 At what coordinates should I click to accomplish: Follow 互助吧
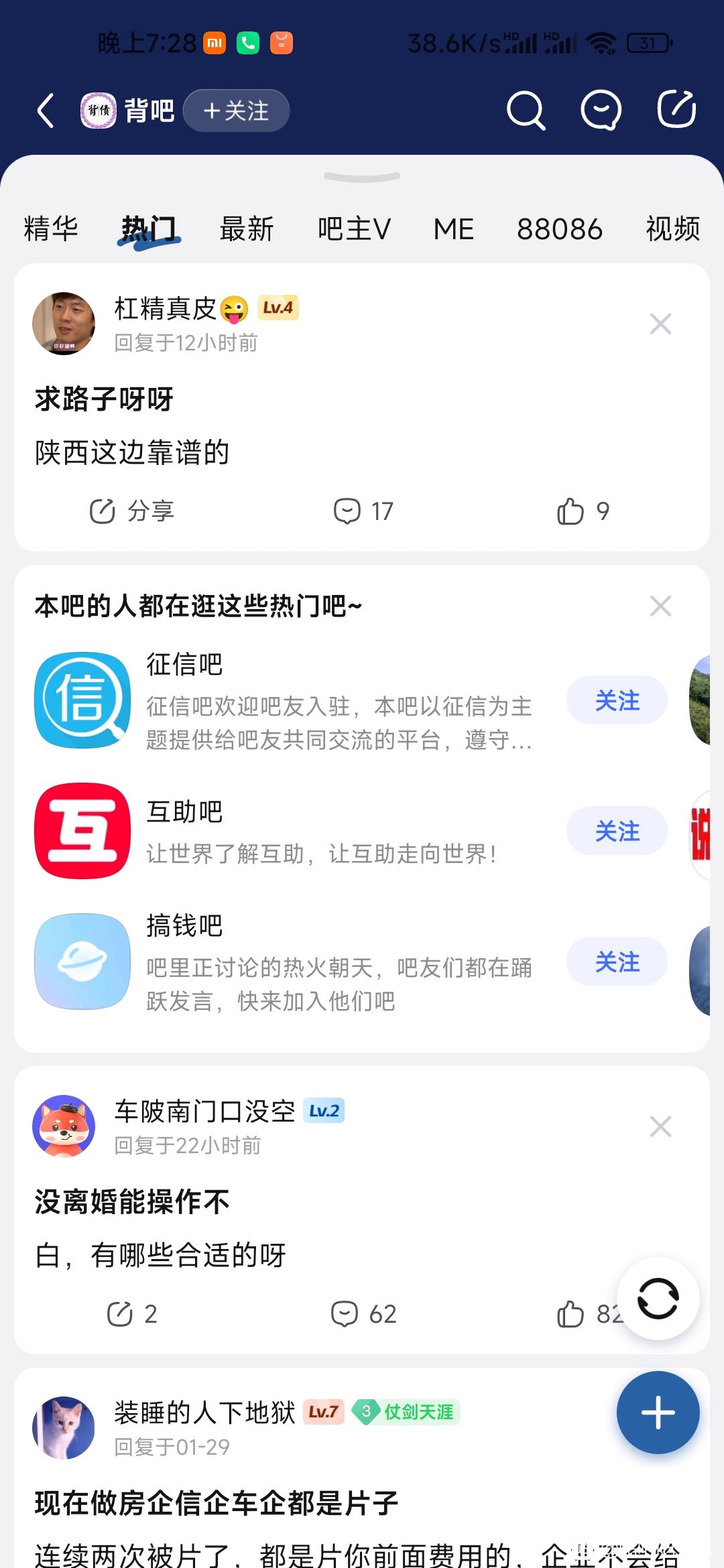[617, 832]
